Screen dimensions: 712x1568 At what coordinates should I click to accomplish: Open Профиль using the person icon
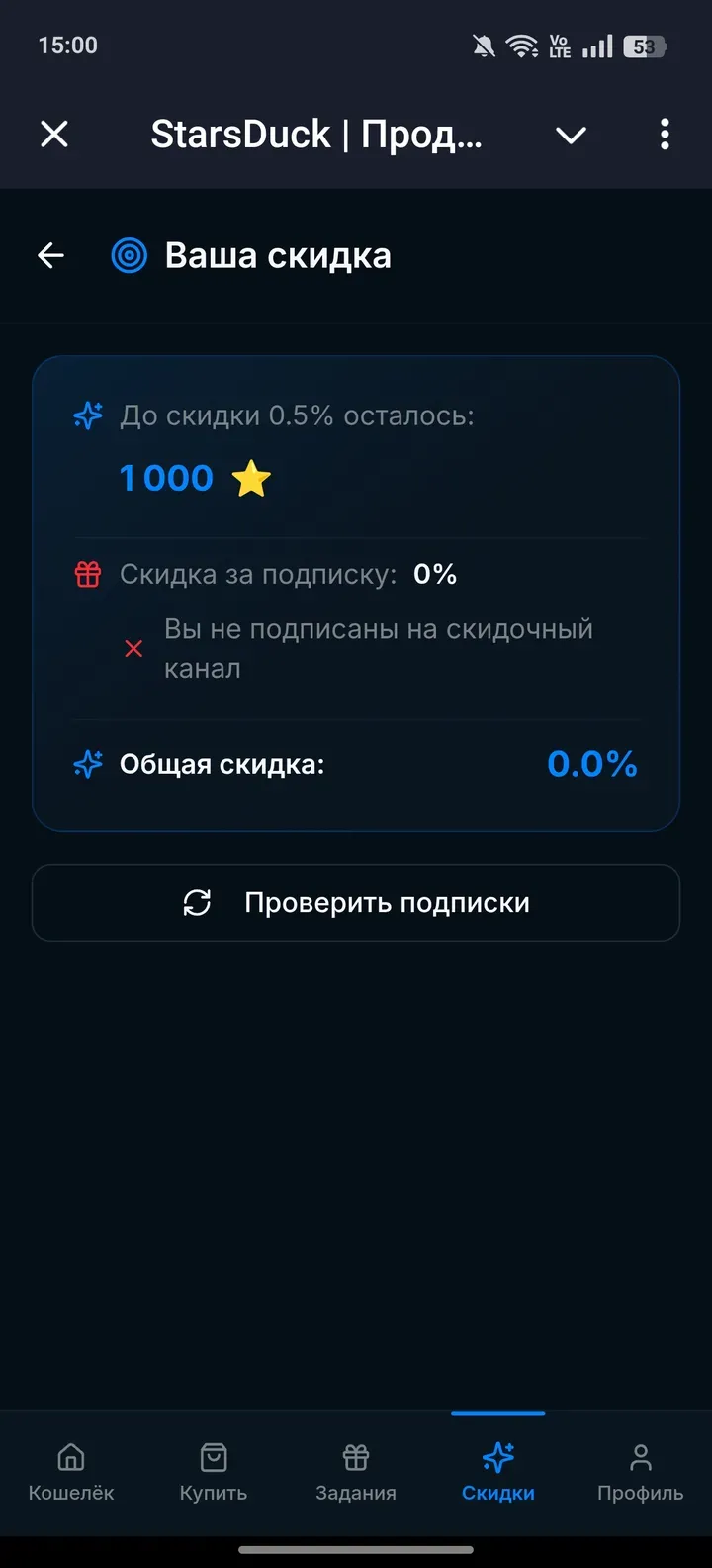[x=640, y=1456]
